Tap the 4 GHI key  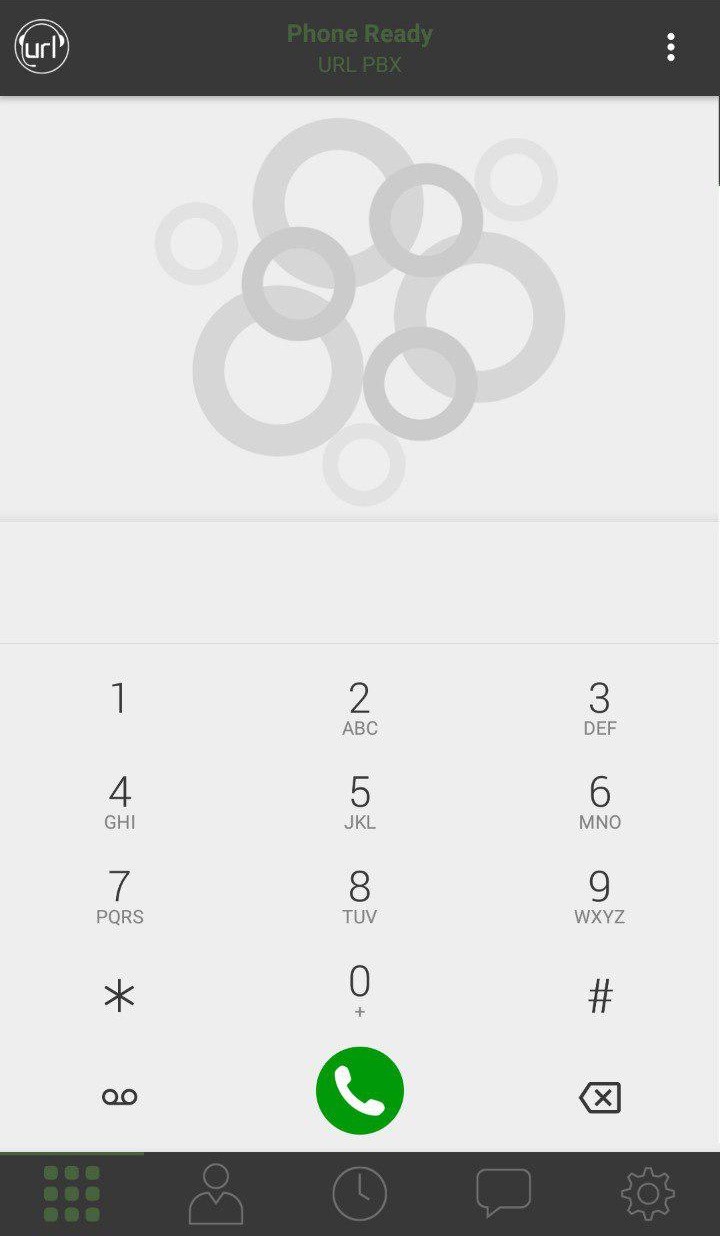click(x=119, y=802)
